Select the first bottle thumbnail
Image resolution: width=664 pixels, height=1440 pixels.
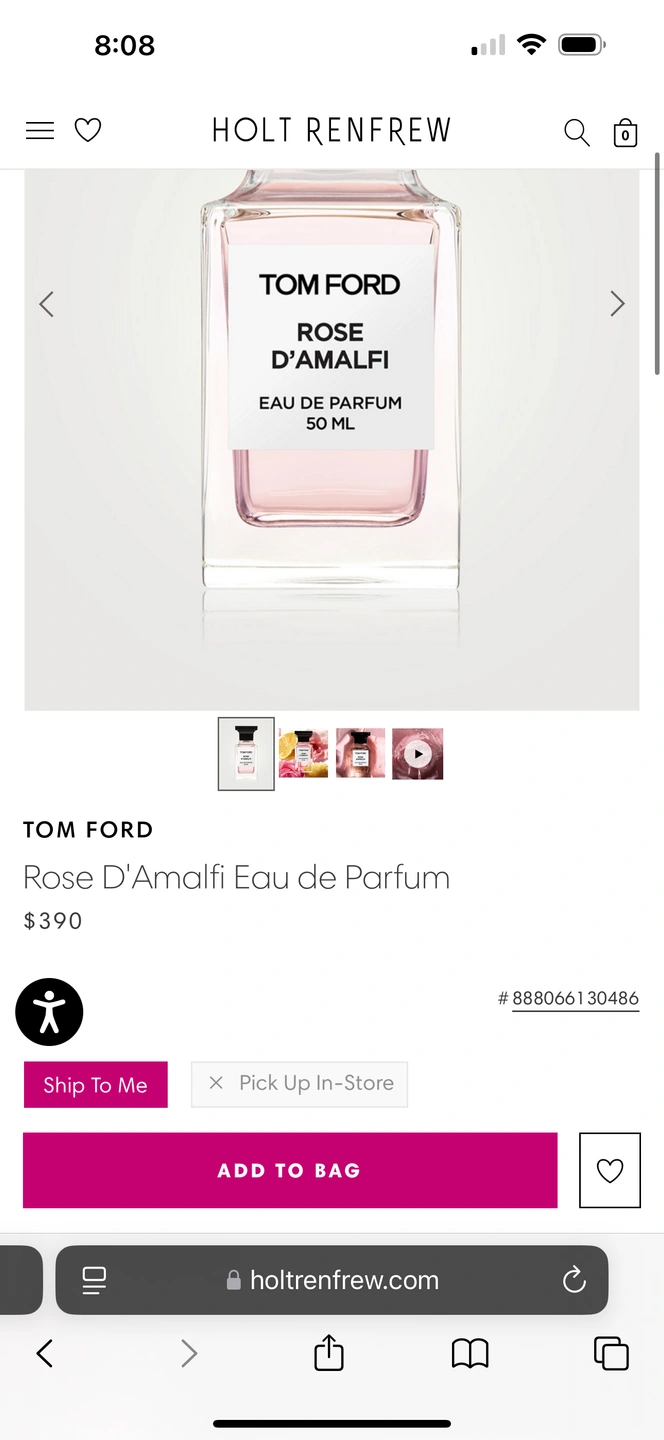coord(246,754)
